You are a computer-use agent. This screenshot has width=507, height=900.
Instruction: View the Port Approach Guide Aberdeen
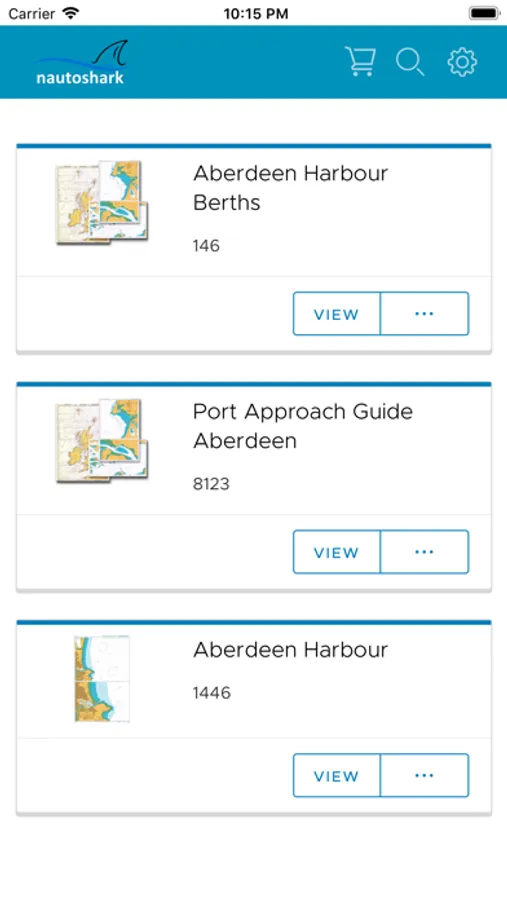[x=336, y=552]
